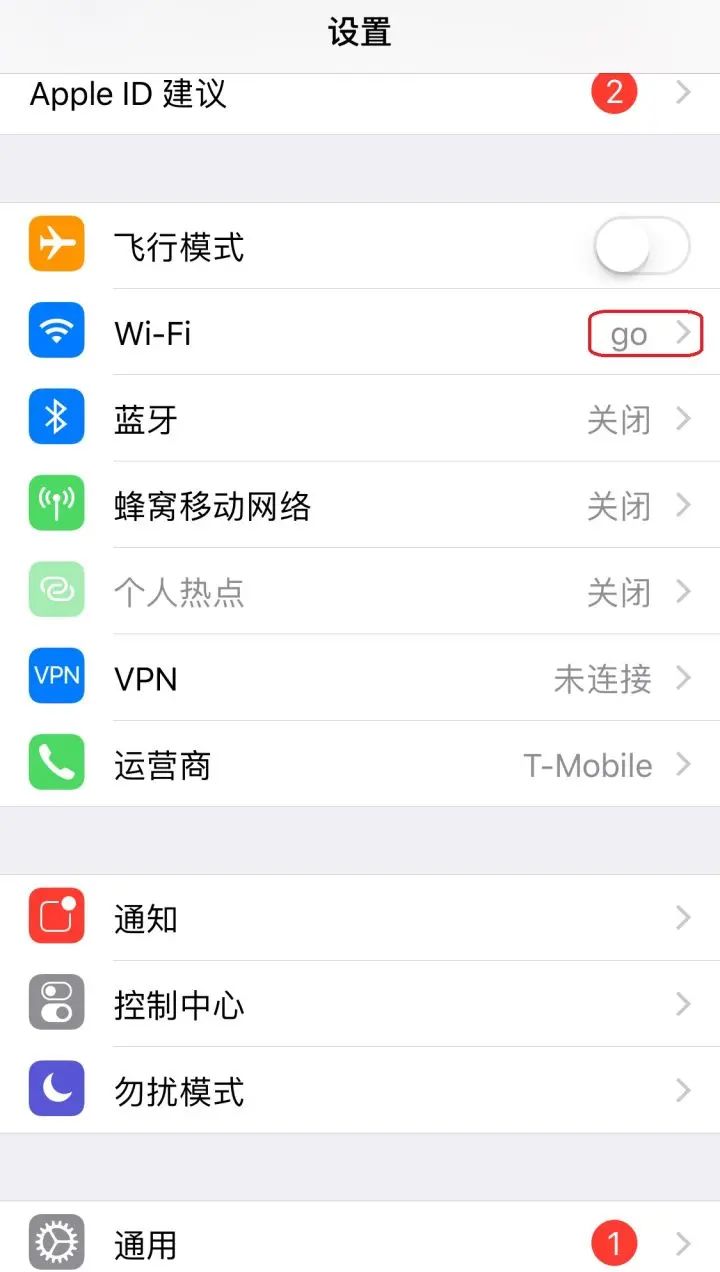
Task: Open Wi-Fi settings
Action: click(360, 333)
